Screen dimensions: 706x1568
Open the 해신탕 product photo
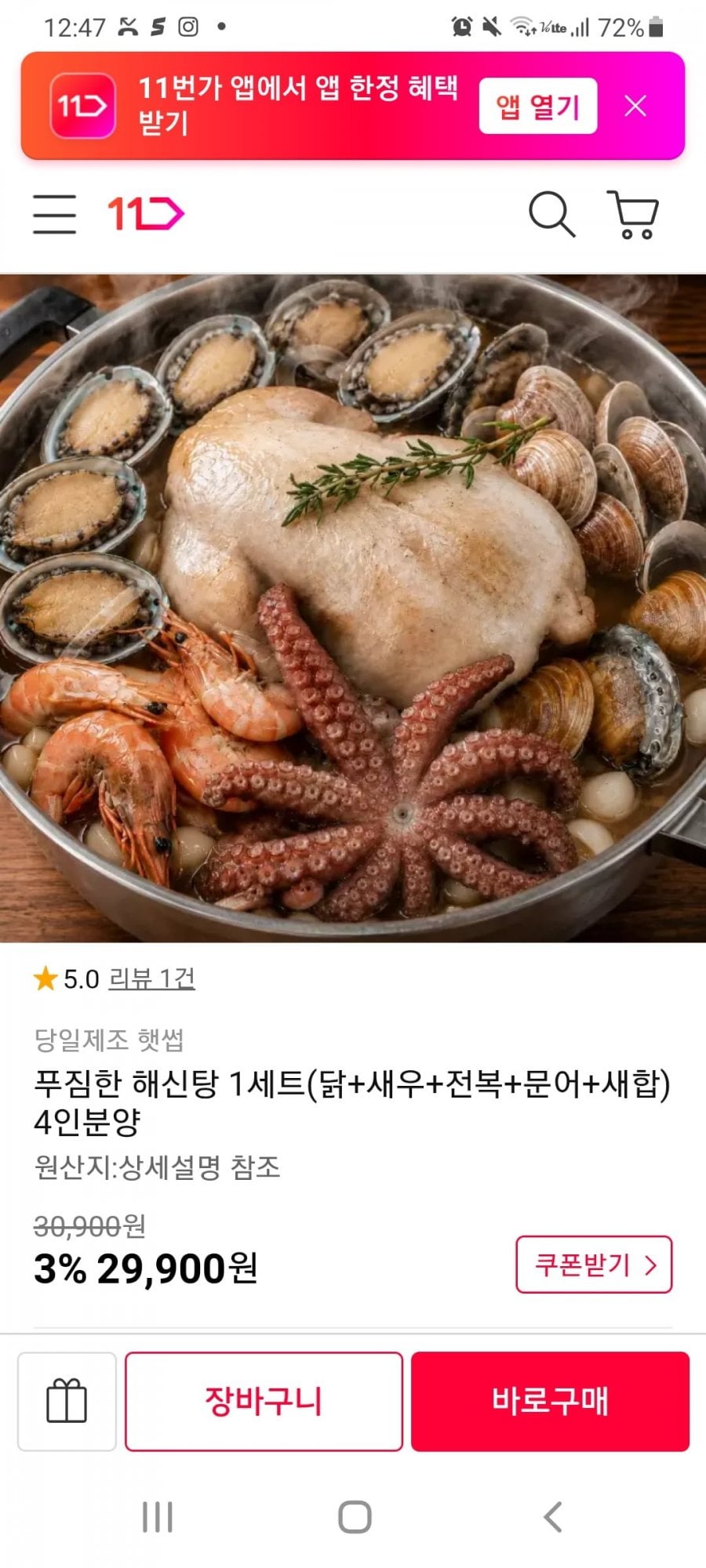[x=353, y=608]
